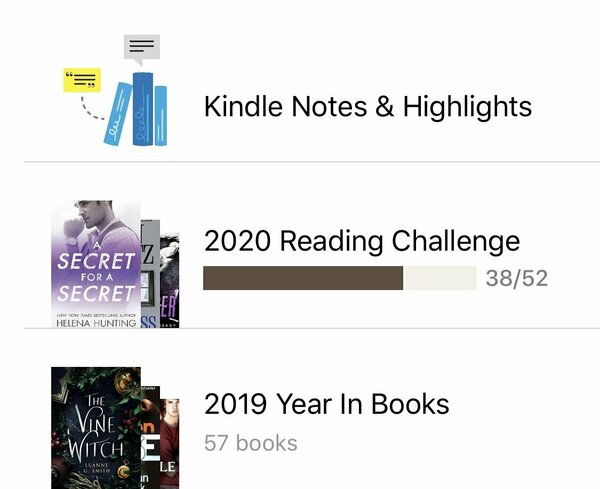Viewport: 600px width, 489px height.
Task: Open Kindle Notes & Highlights
Action: (x=367, y=106)
